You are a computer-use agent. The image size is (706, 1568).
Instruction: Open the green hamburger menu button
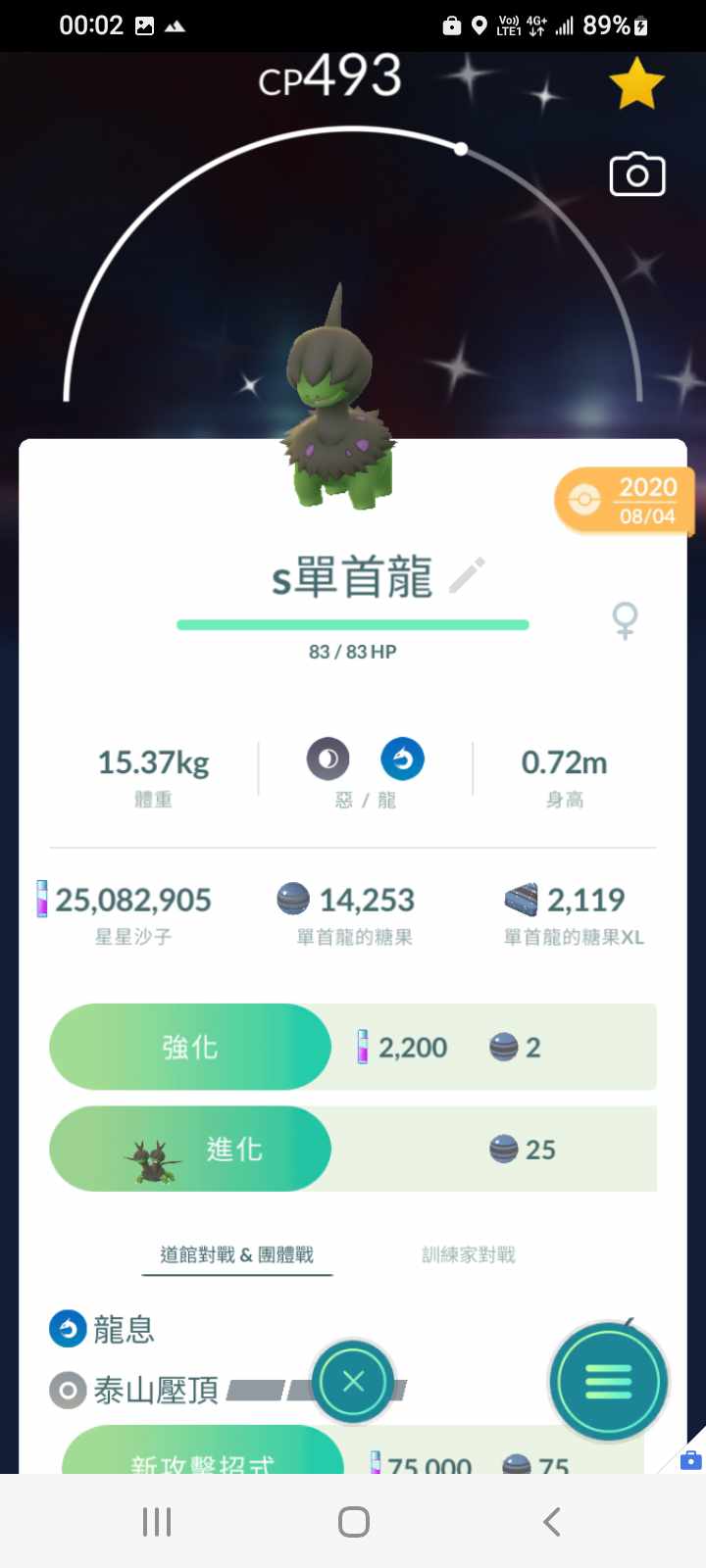click(608, 1382)
